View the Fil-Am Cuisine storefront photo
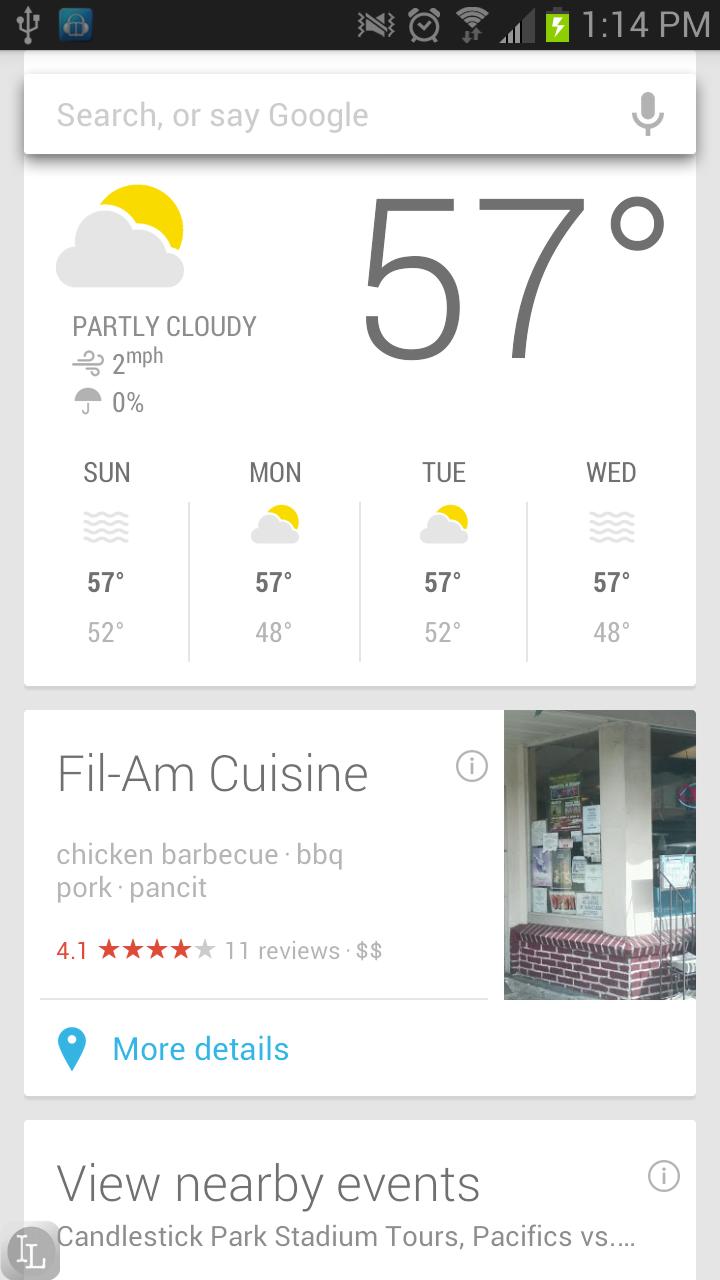The height and width of the screenshot is (1280, 720). tap(600, 855)
